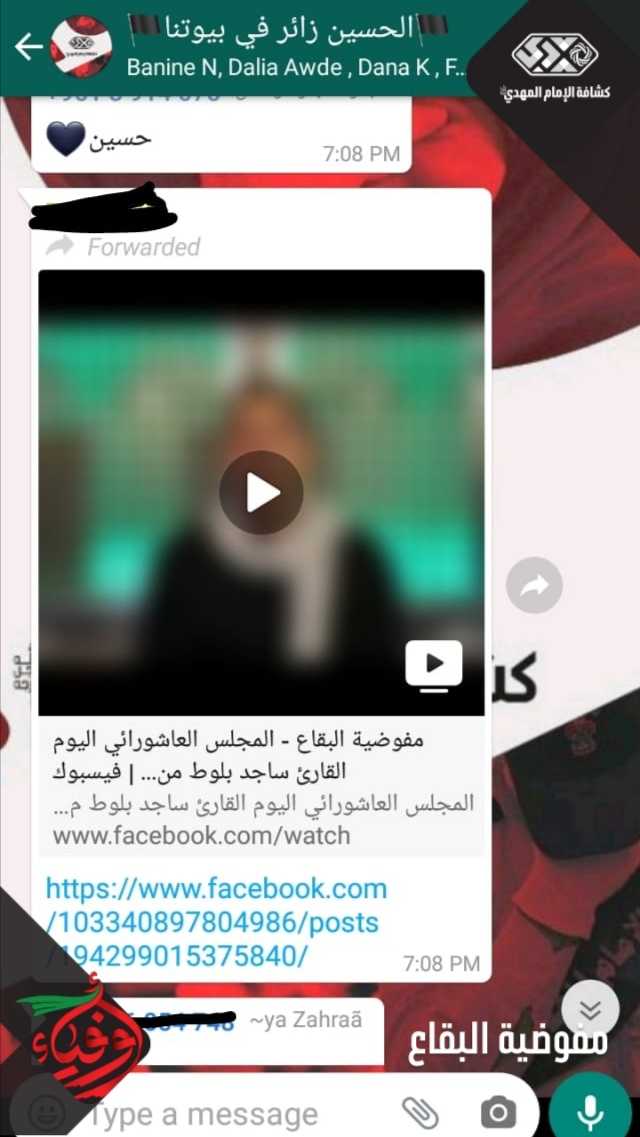Go back from the group chat
Image resolution: width=640 pixels, height=1137 pixels.
pyautogui.click(x=28, y=47)
